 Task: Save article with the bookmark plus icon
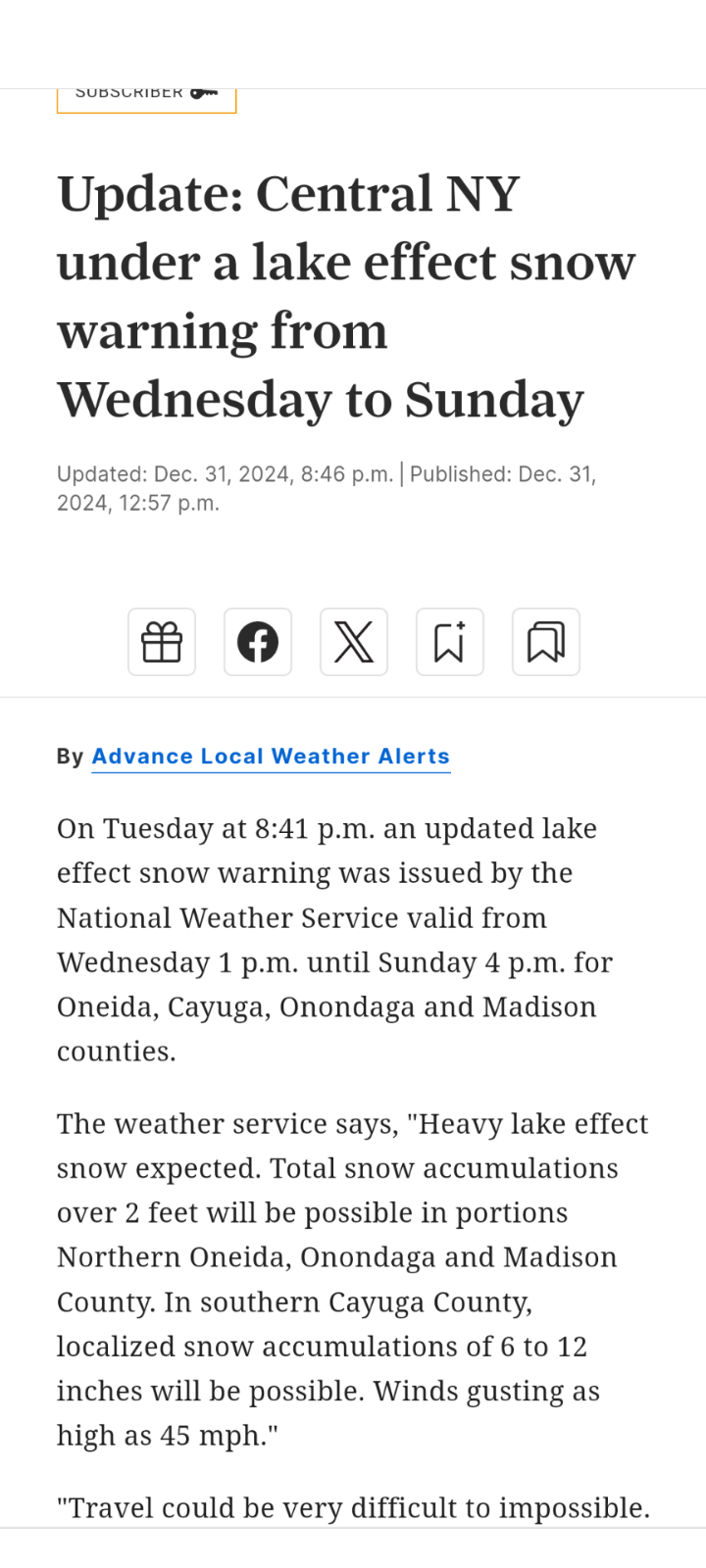tap(450, 642)
